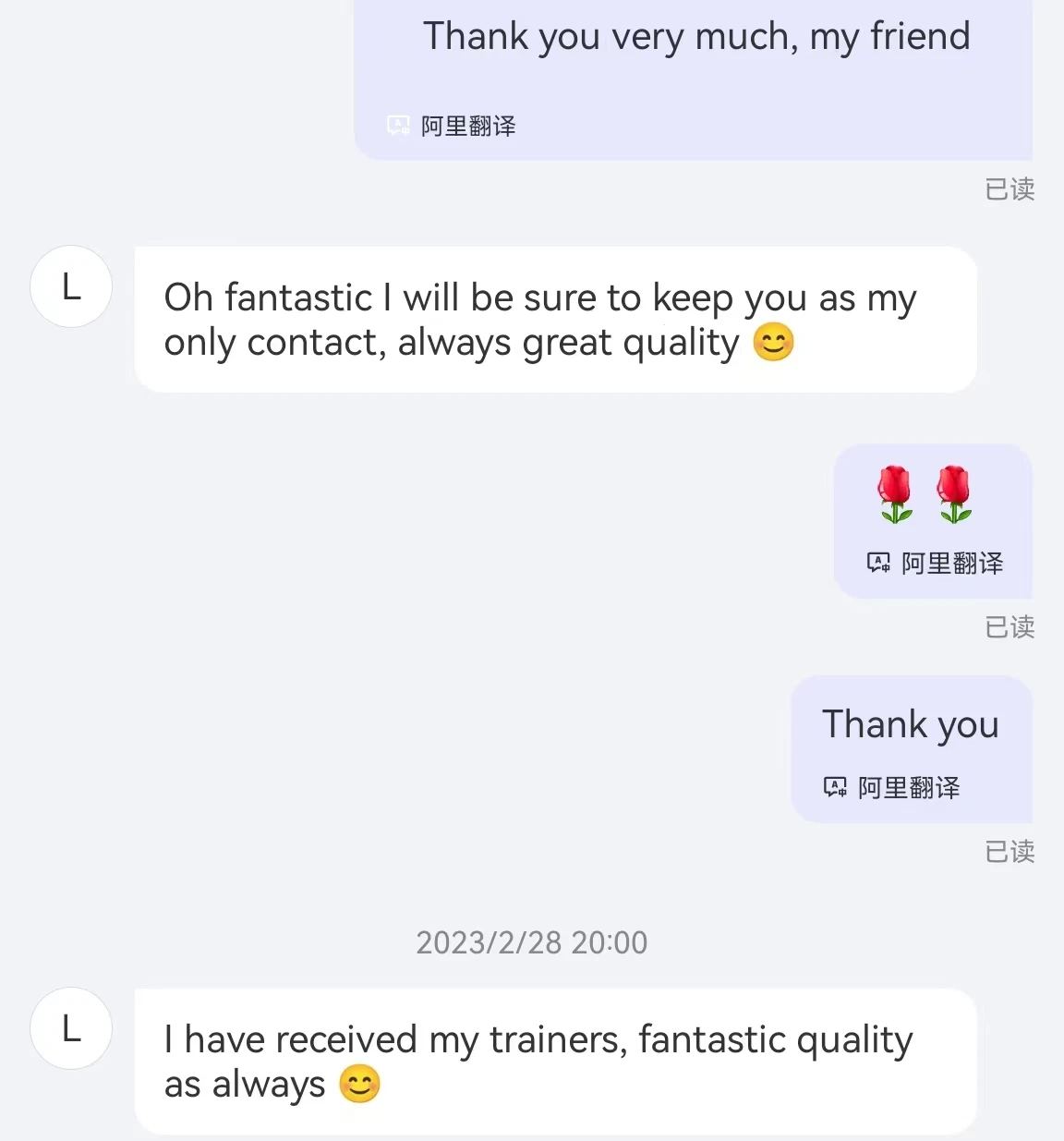Image resolution: width=1064 pixels, height=1141 pixels.
Task: Tap 阿里翻译 under "Thank you very much, my friend"
Action: [451, 126]
